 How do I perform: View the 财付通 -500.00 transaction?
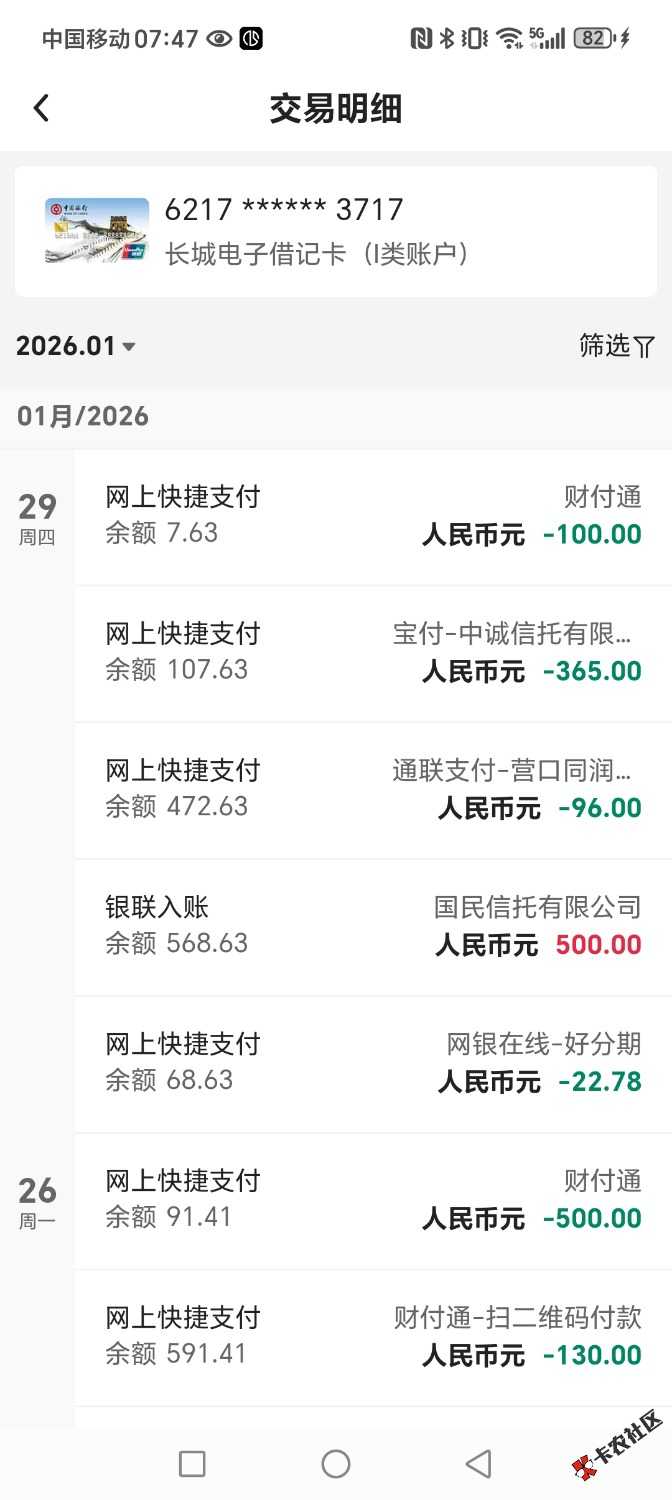[373, 1200]
